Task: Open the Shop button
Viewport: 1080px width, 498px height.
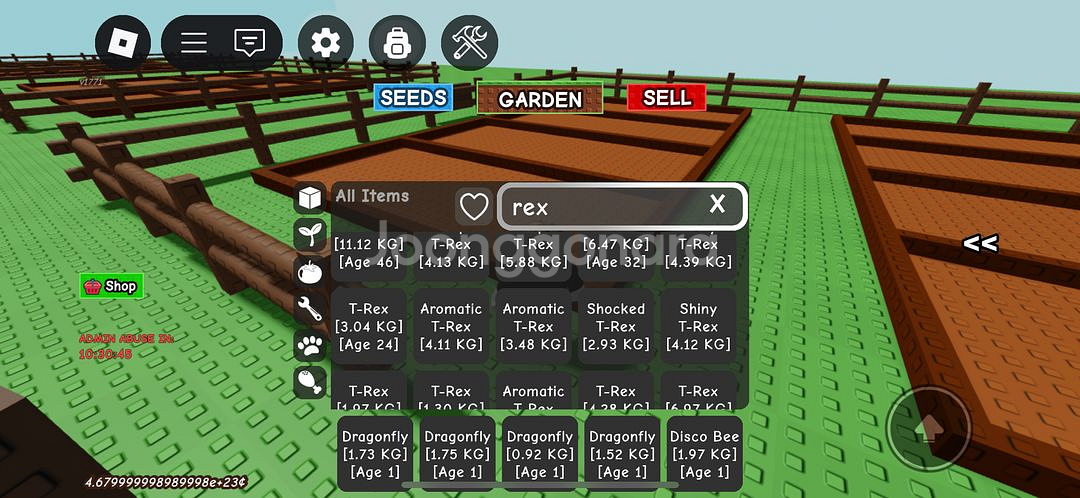Action: coord(111,286)
